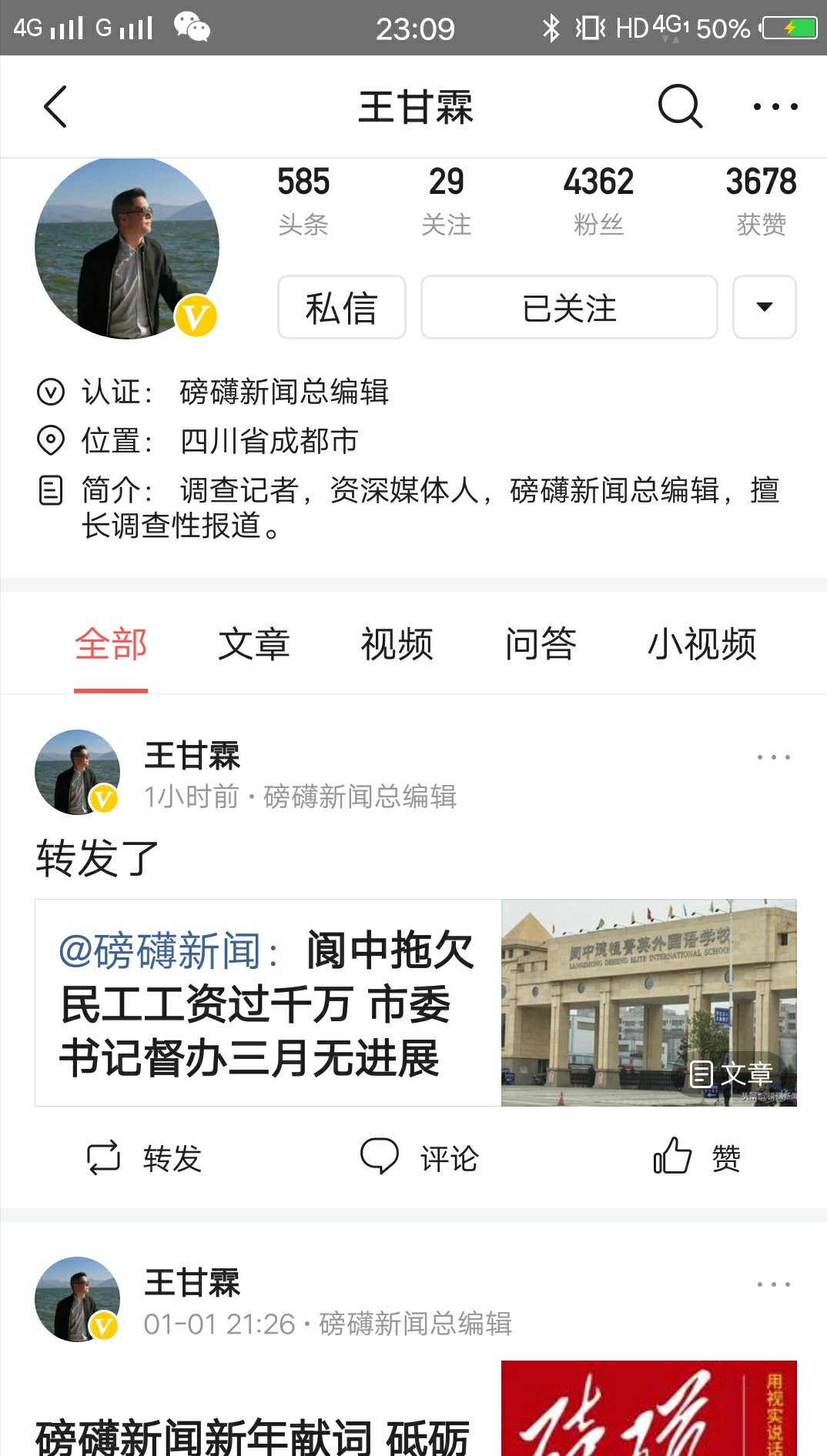Switch to the 小视频 tab

pyautogui.click(x=701, y=644)
